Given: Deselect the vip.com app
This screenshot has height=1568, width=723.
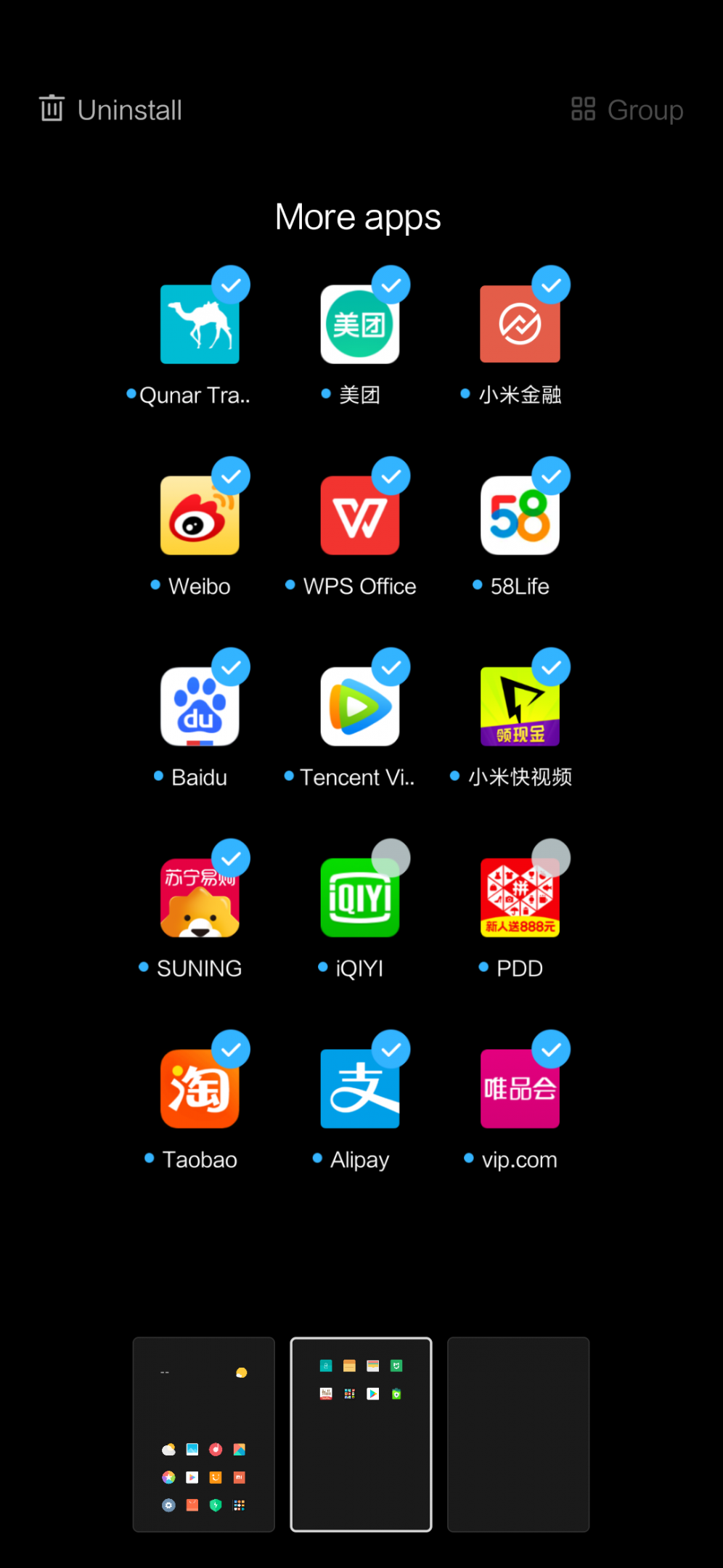Looking at the screenshot, I should tap(520, 1089).
